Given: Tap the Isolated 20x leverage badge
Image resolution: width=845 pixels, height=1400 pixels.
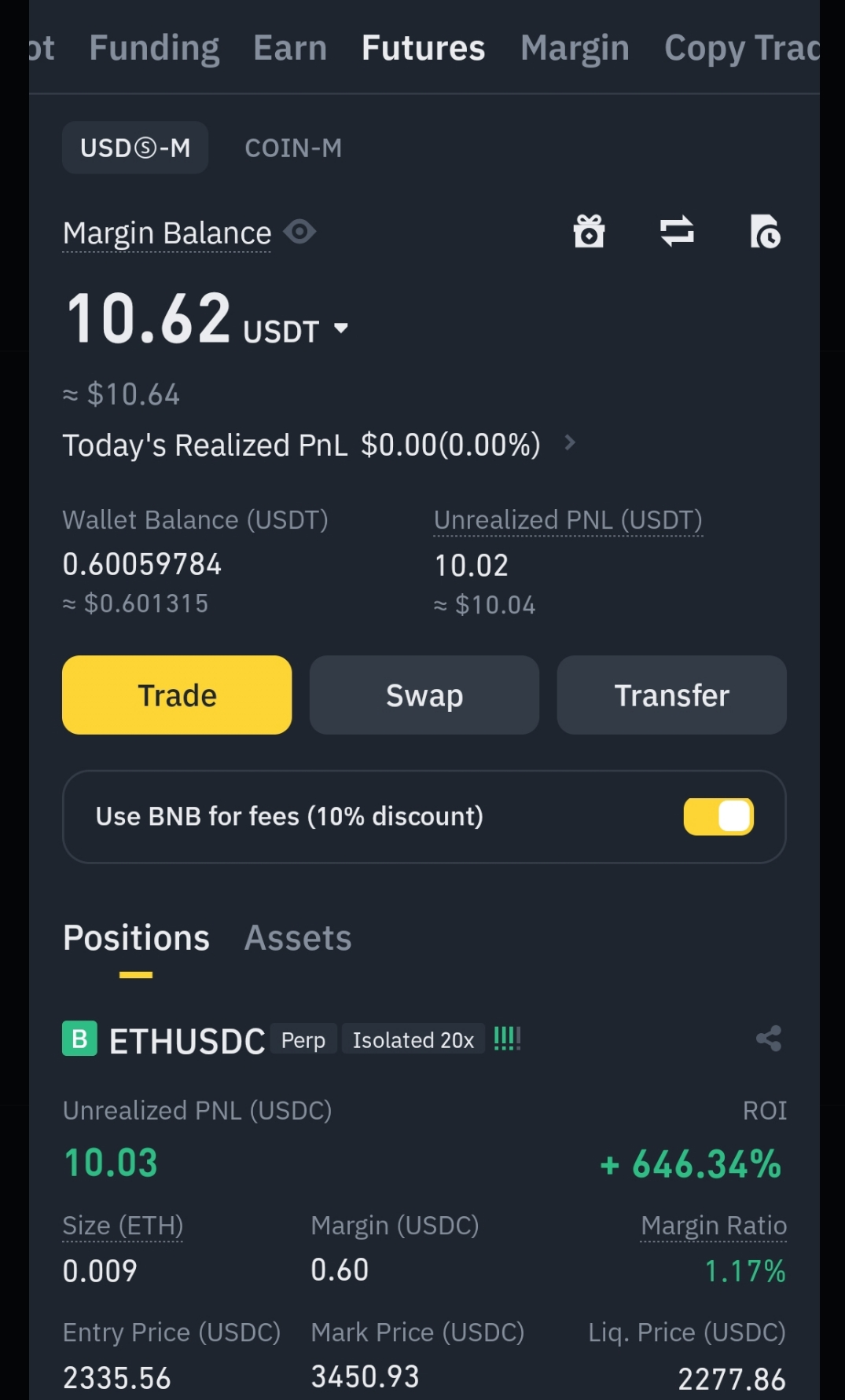Looking at the screenshot, I should [413, 1040].
